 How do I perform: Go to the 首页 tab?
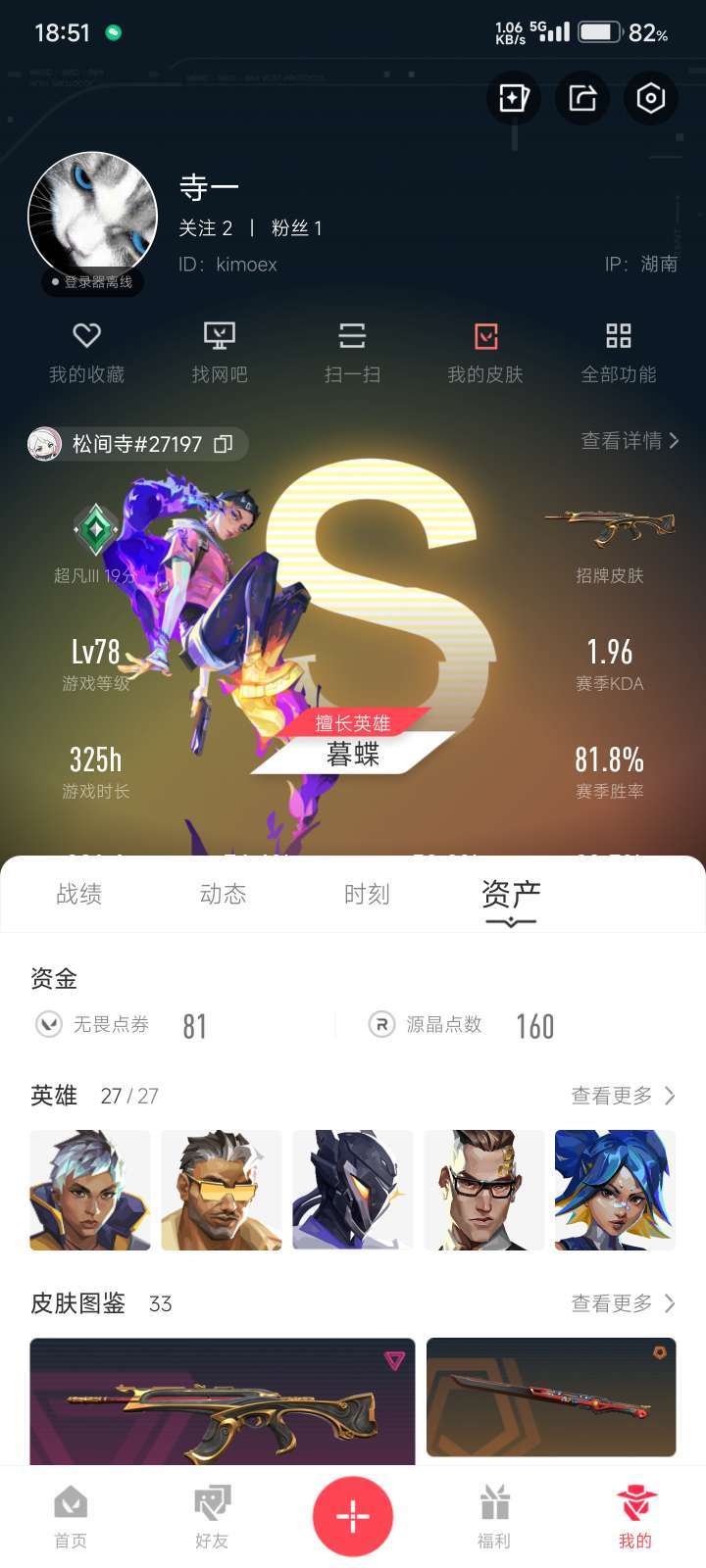(x=71, y=1517)
